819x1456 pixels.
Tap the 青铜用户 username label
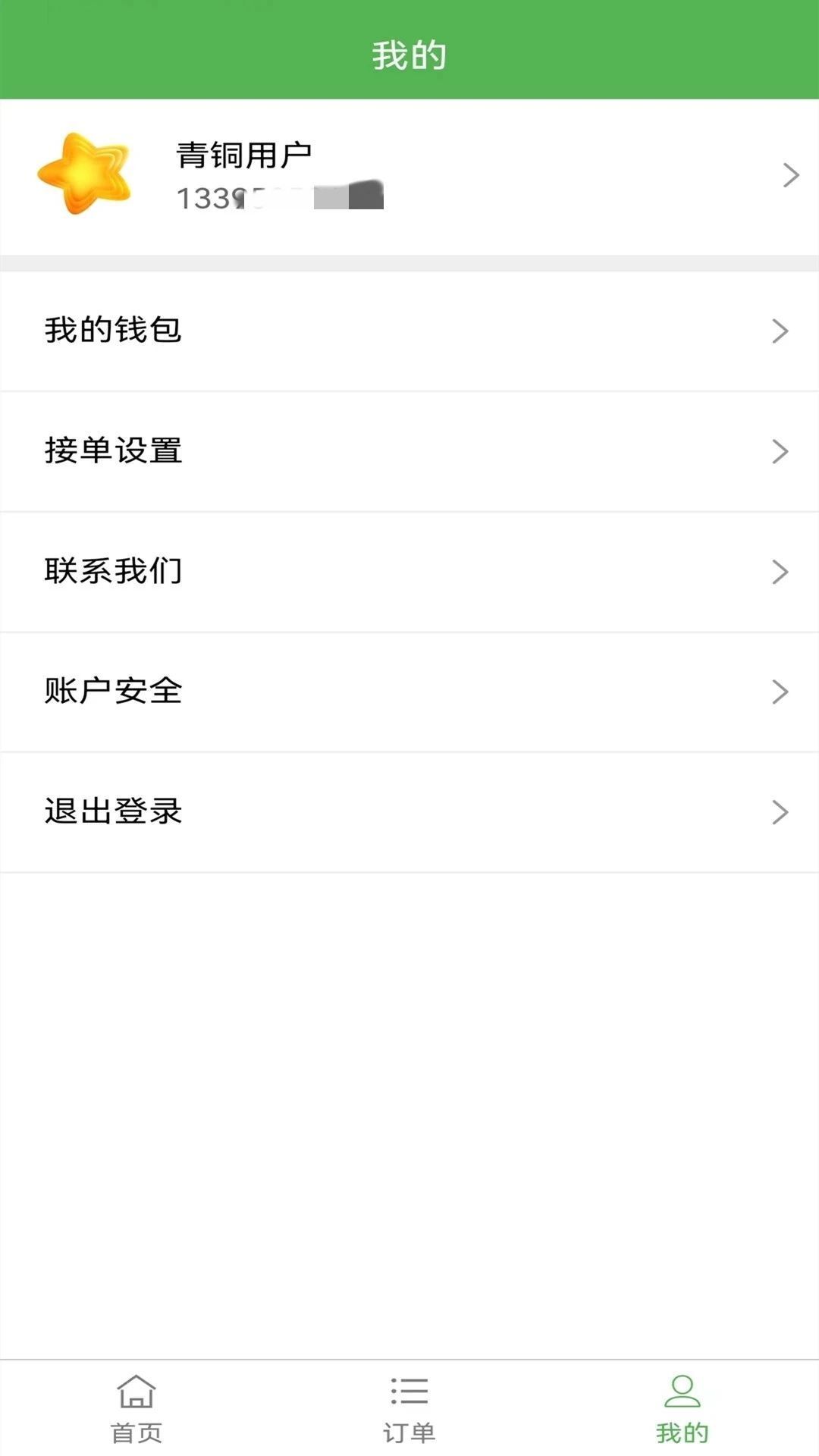coord(243,155)
